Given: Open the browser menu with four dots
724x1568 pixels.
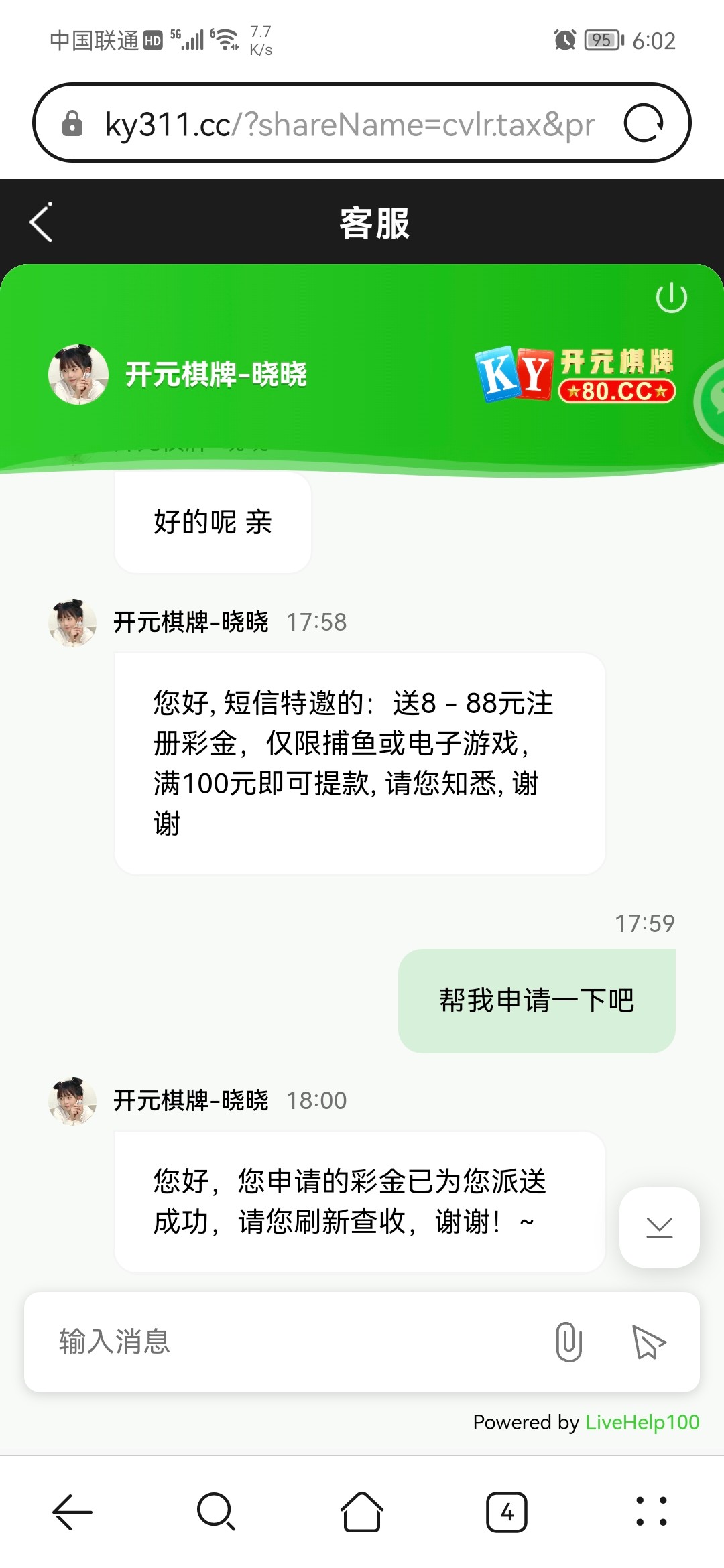Looking at the screenshot, I should tap(651, 1512).
